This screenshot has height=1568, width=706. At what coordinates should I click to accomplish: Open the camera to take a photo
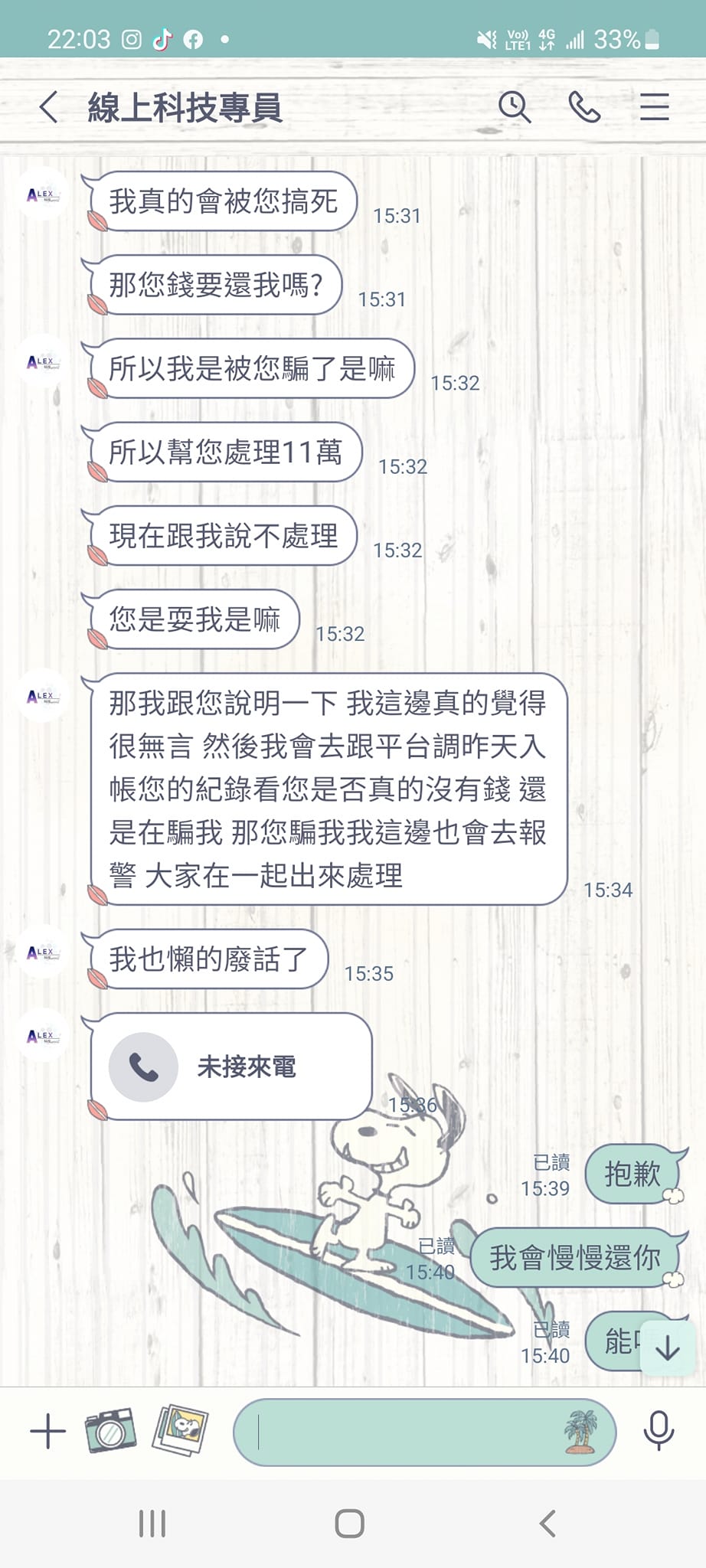(111, 1431)
